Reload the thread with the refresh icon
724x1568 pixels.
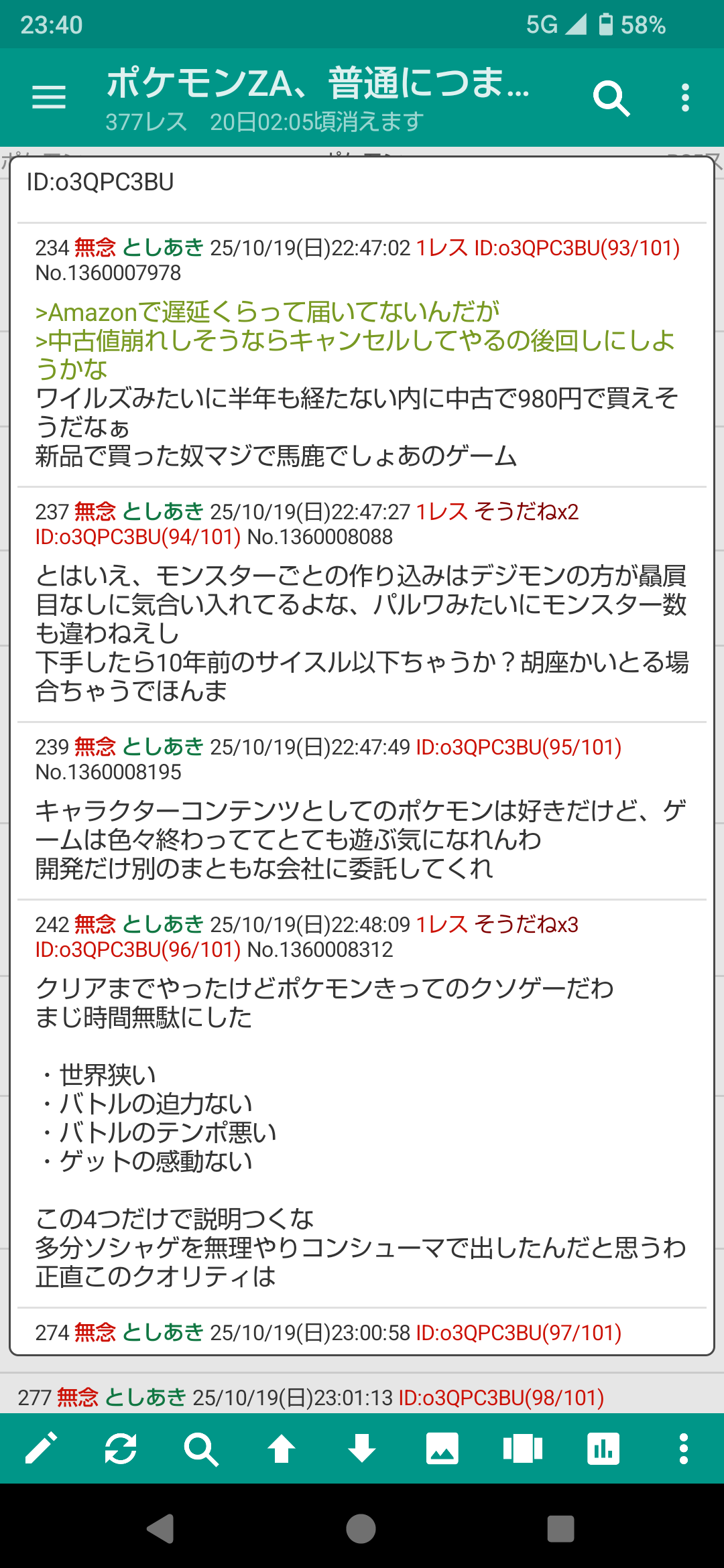(x=121, y=1449)
